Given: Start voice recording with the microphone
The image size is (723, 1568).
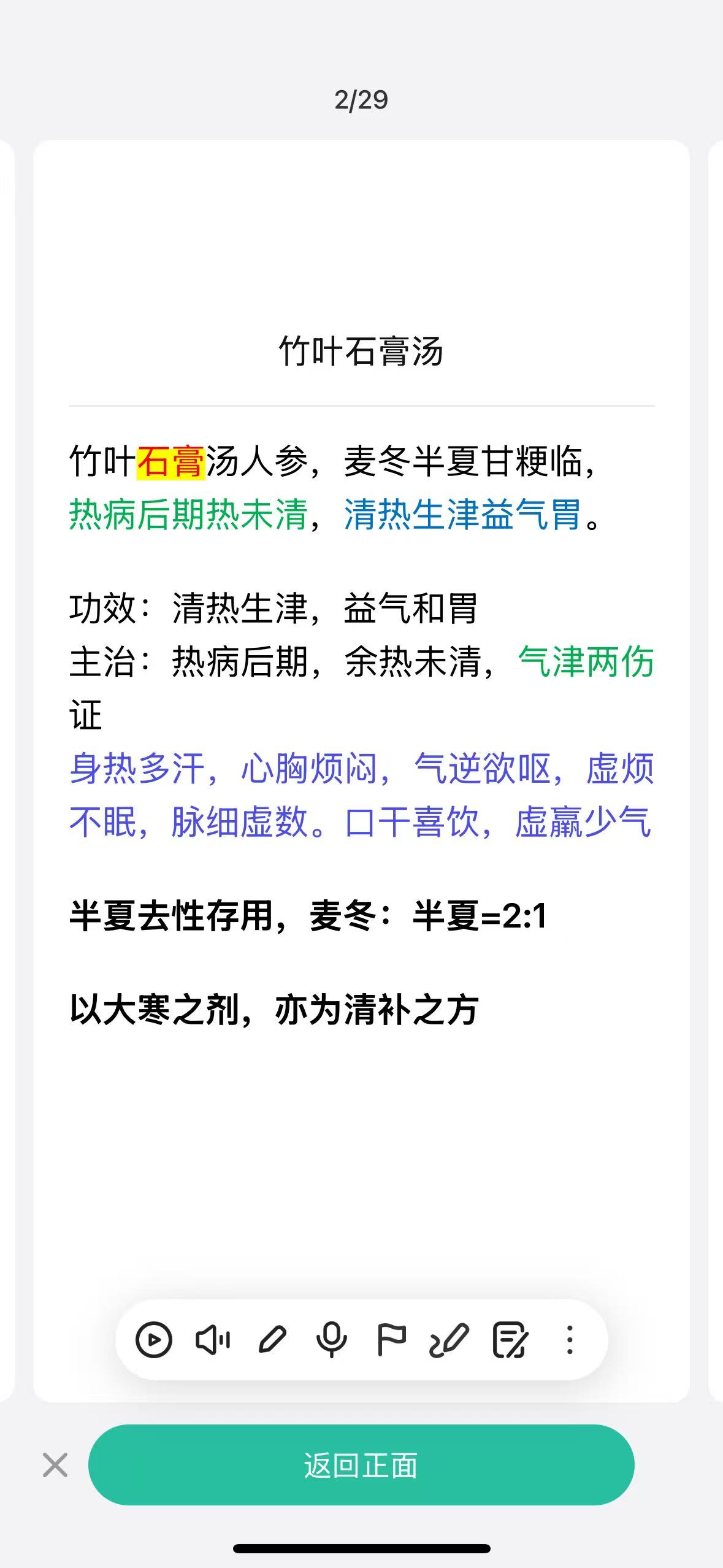Looking at the screenshot, I should [x=332, y=1340].
